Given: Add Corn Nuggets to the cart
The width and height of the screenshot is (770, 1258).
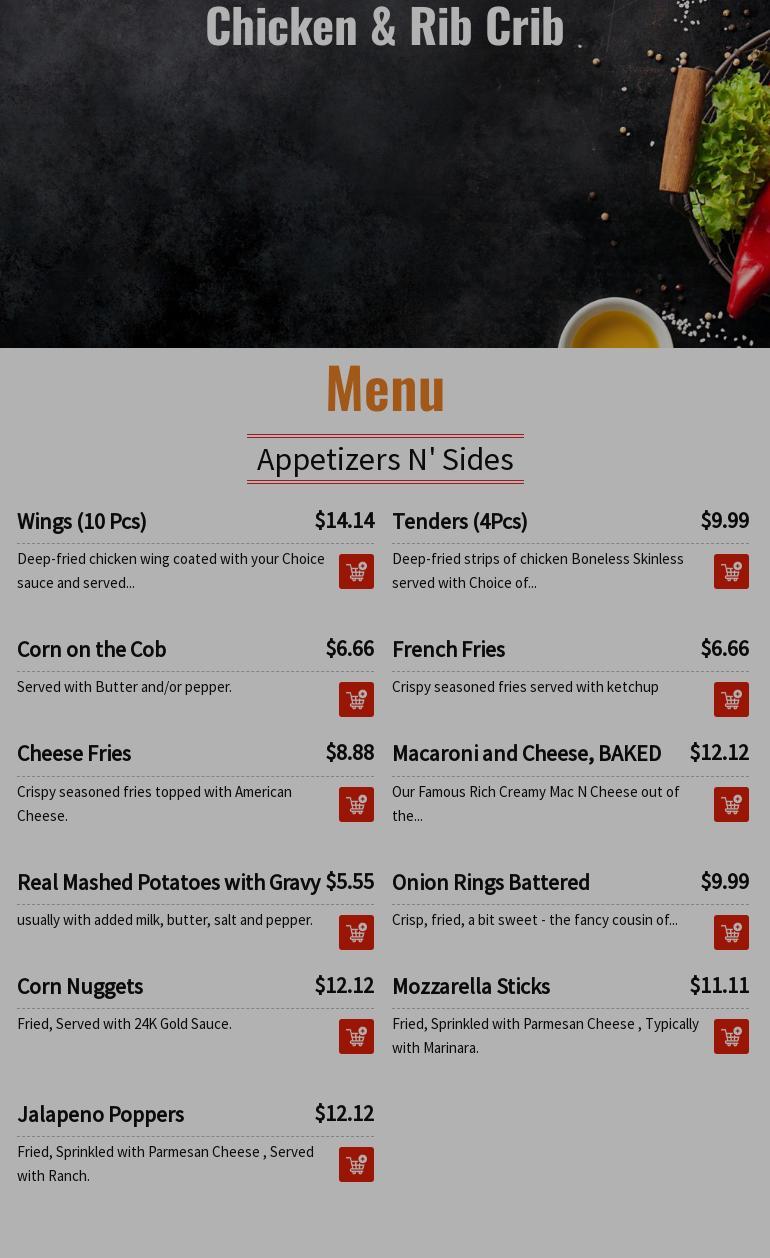Looking at the screenshot, I should (356, 1037).
